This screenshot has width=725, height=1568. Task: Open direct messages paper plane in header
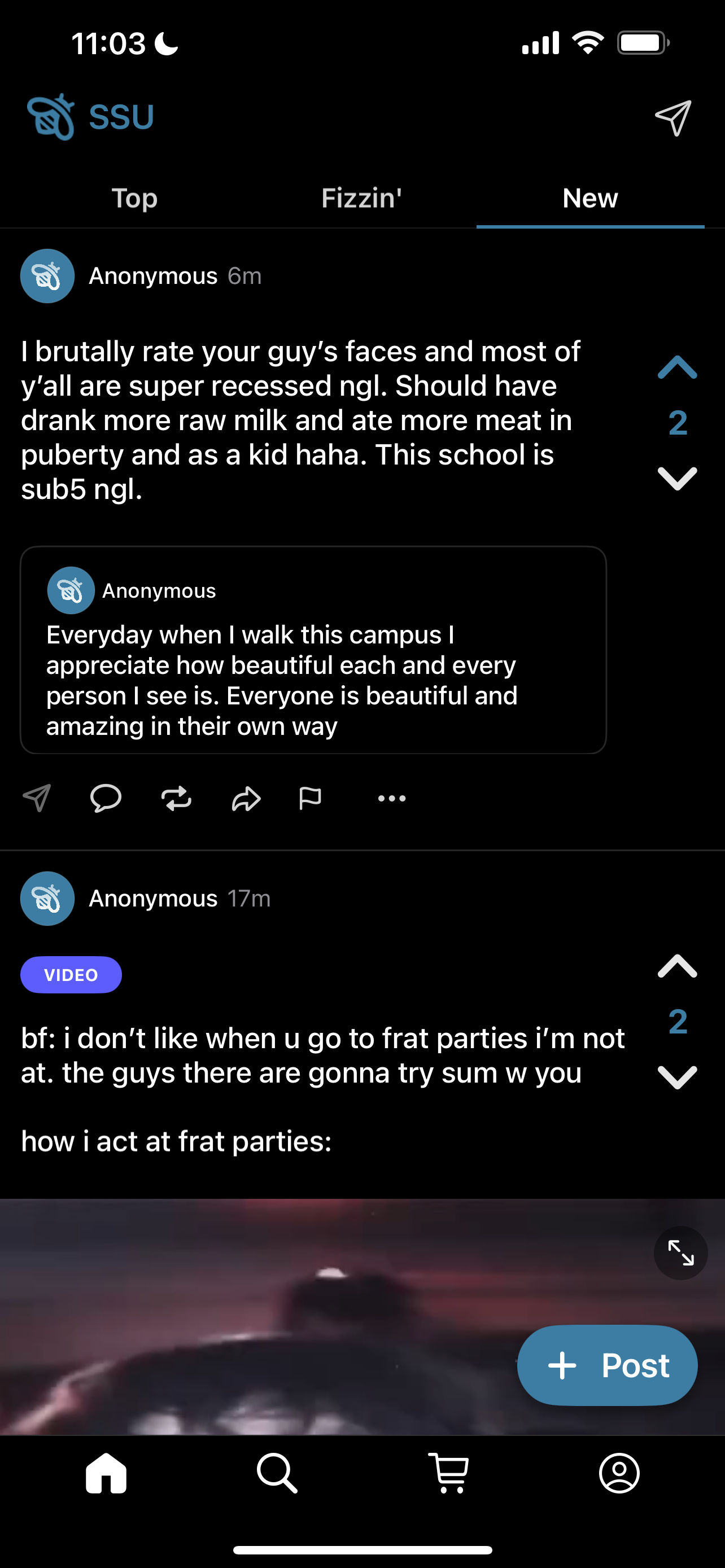point(672,118)
